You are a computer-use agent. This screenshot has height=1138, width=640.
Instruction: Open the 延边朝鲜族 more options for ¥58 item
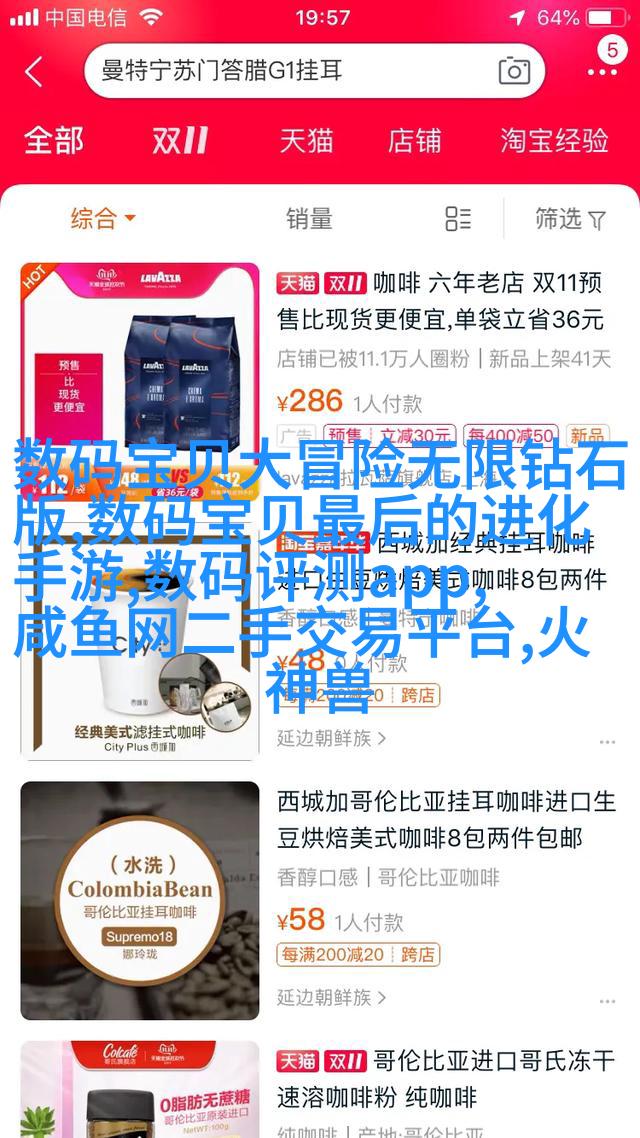607,997
